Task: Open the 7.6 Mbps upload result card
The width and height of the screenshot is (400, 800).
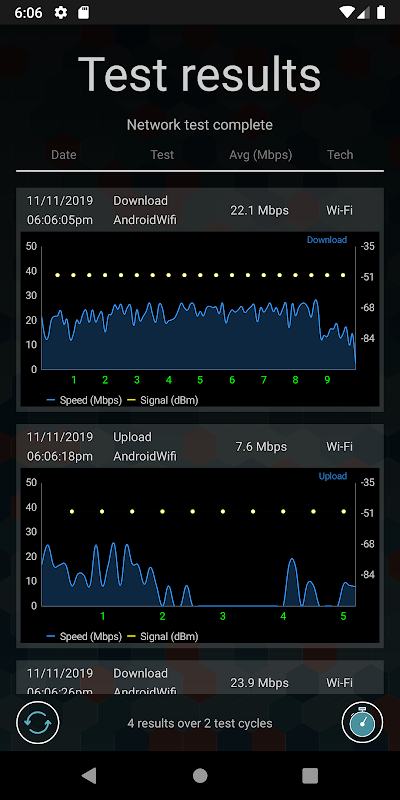Action: pyautogui.click(x=200, y=536)
